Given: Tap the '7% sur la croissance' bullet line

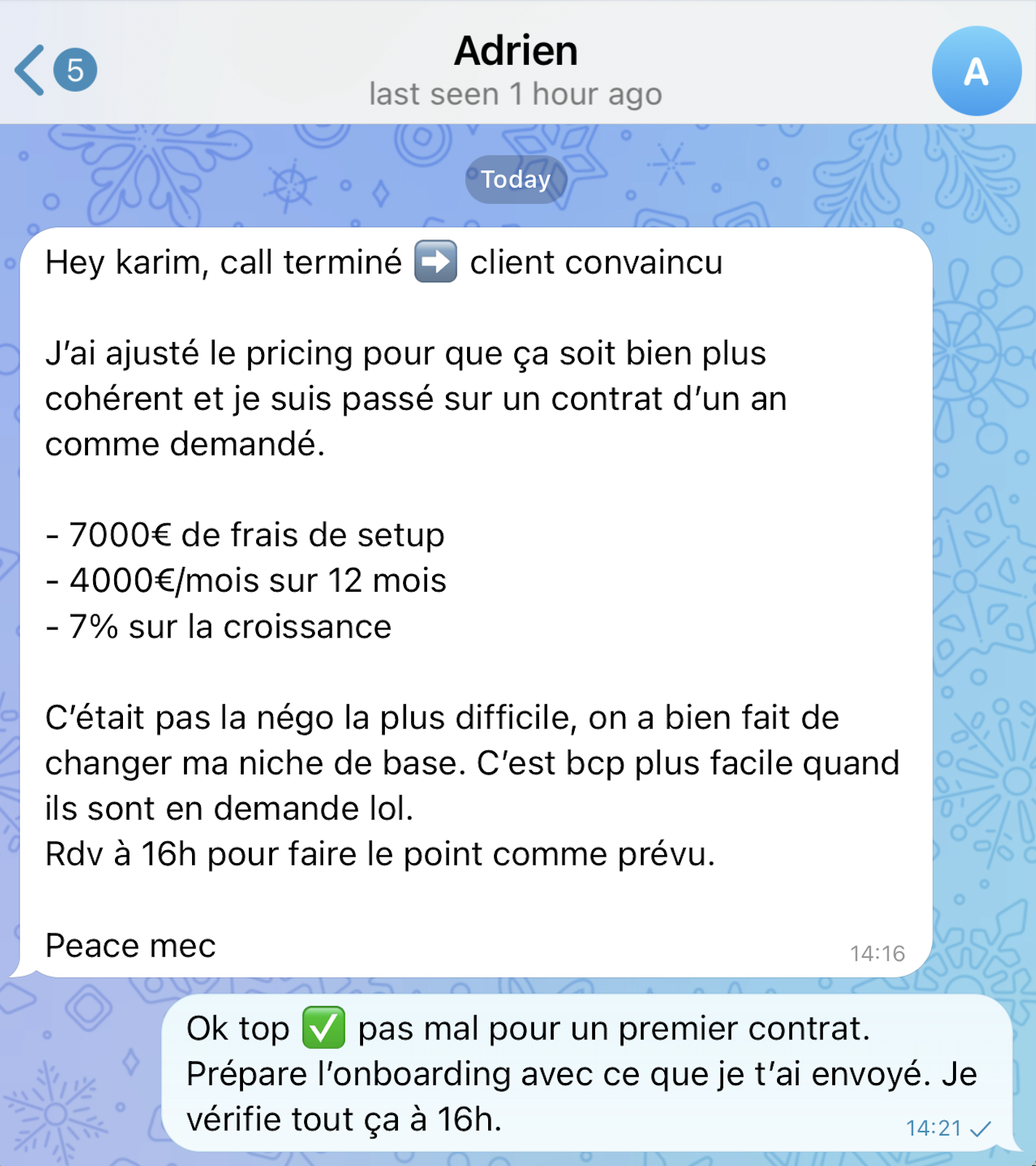Looking at the screenshot, I should click(218, 626).
